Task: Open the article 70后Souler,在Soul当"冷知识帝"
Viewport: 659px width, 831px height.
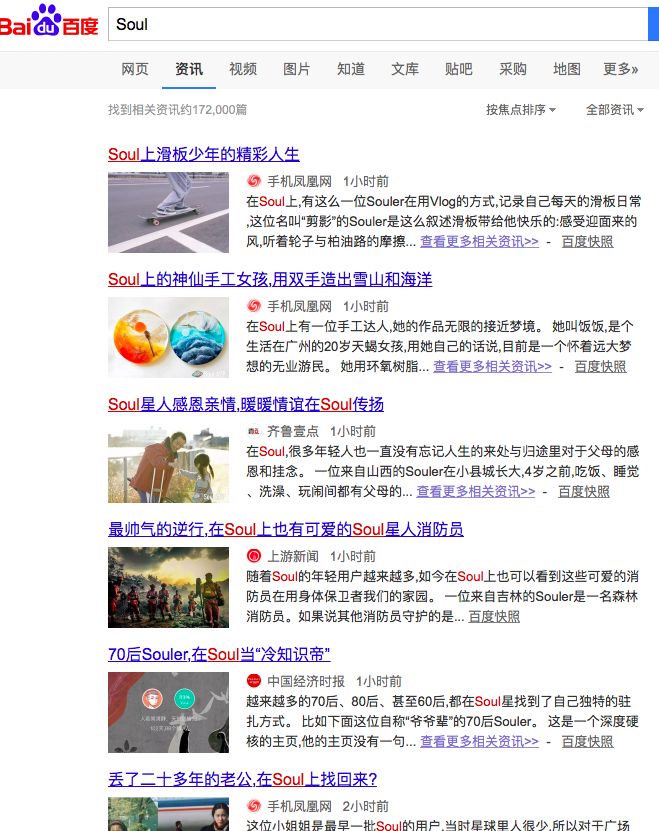Action: pyautogui.click(x=219, y=655)
